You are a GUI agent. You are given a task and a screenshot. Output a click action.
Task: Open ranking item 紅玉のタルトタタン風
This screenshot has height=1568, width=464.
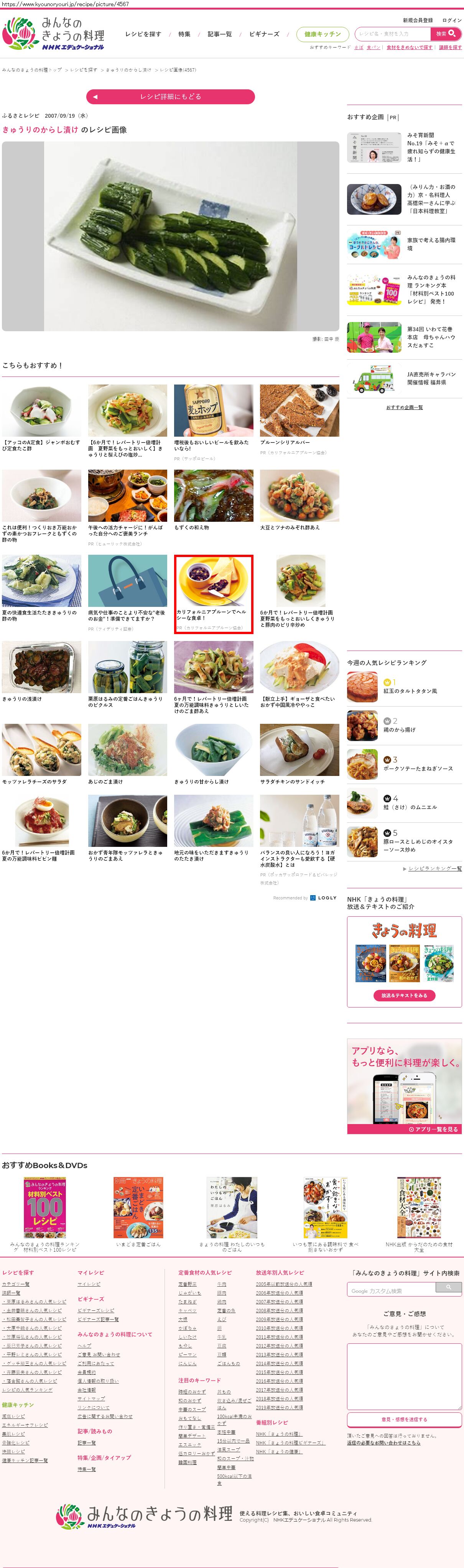(410, 692)
